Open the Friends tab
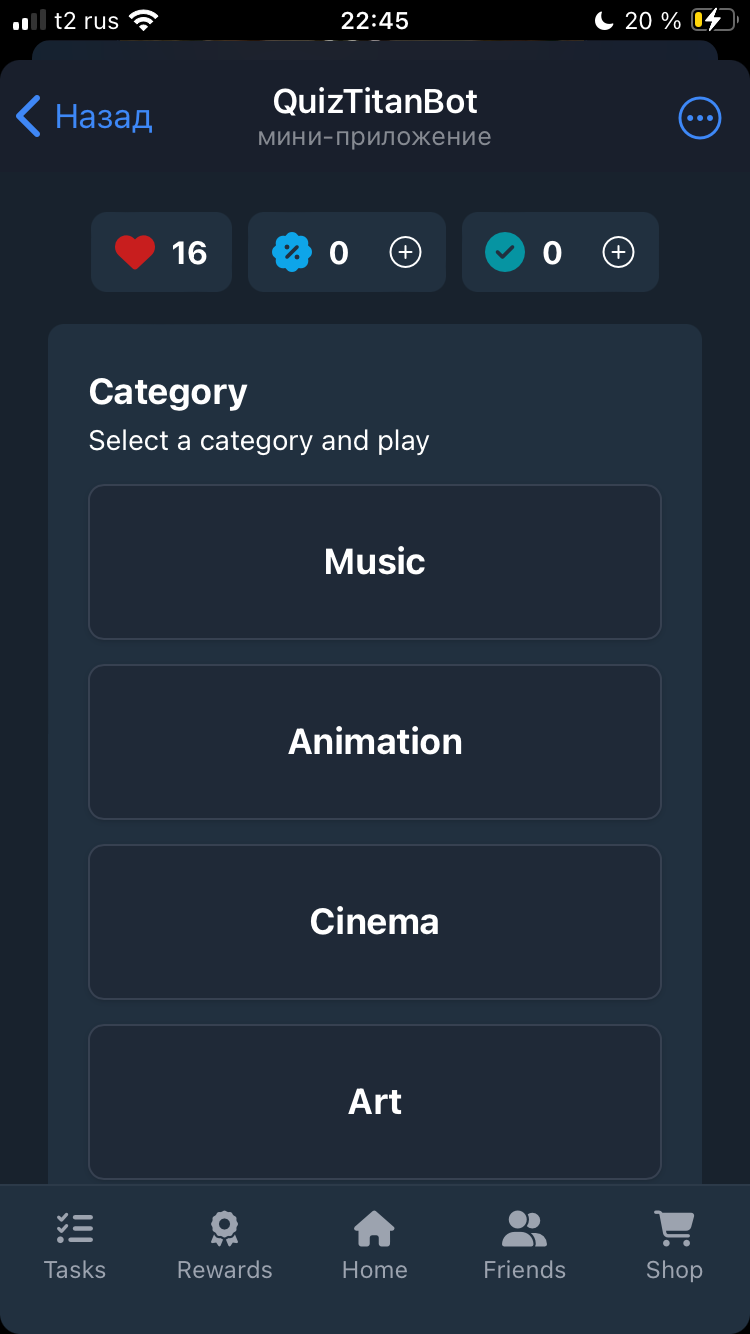 tap(524, 1246)
